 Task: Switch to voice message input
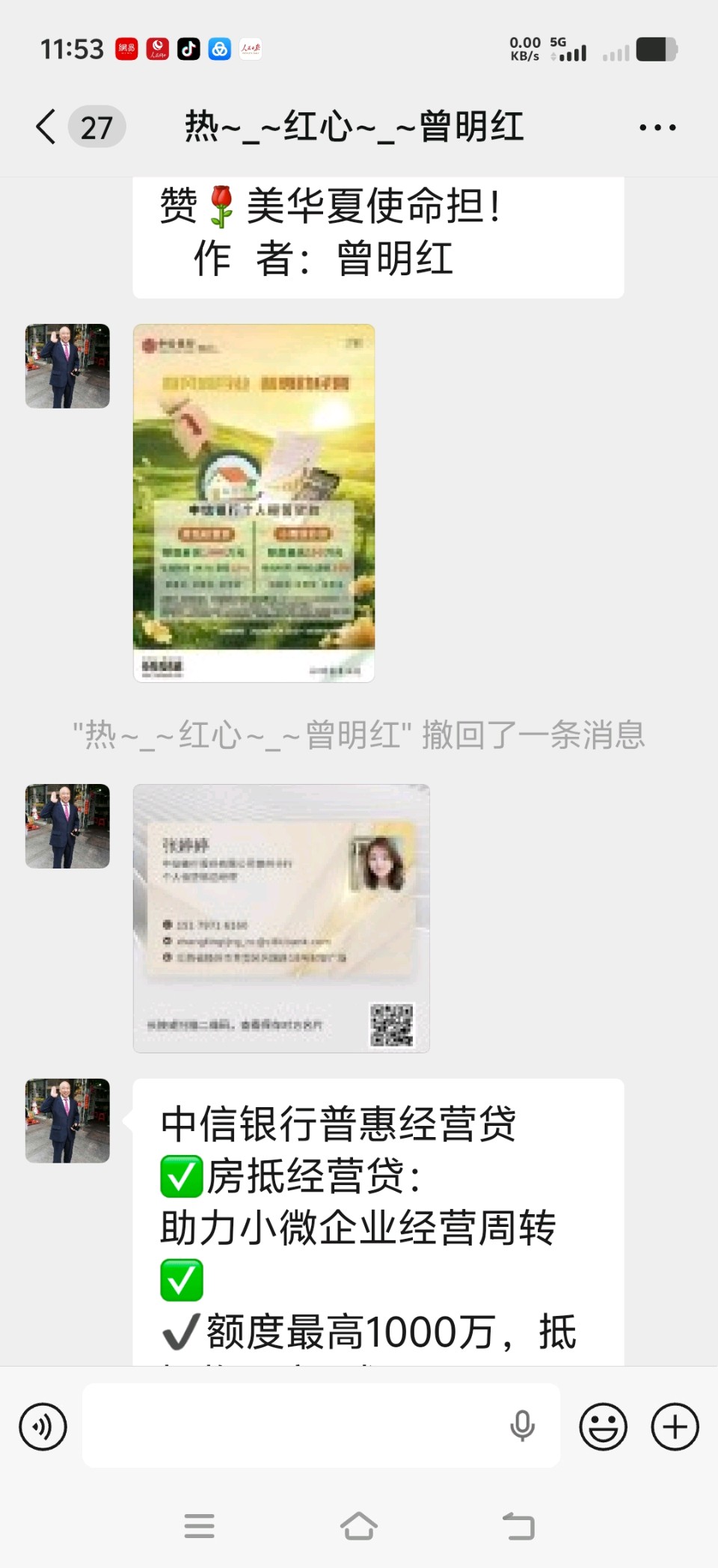(x=43, y=1427)
